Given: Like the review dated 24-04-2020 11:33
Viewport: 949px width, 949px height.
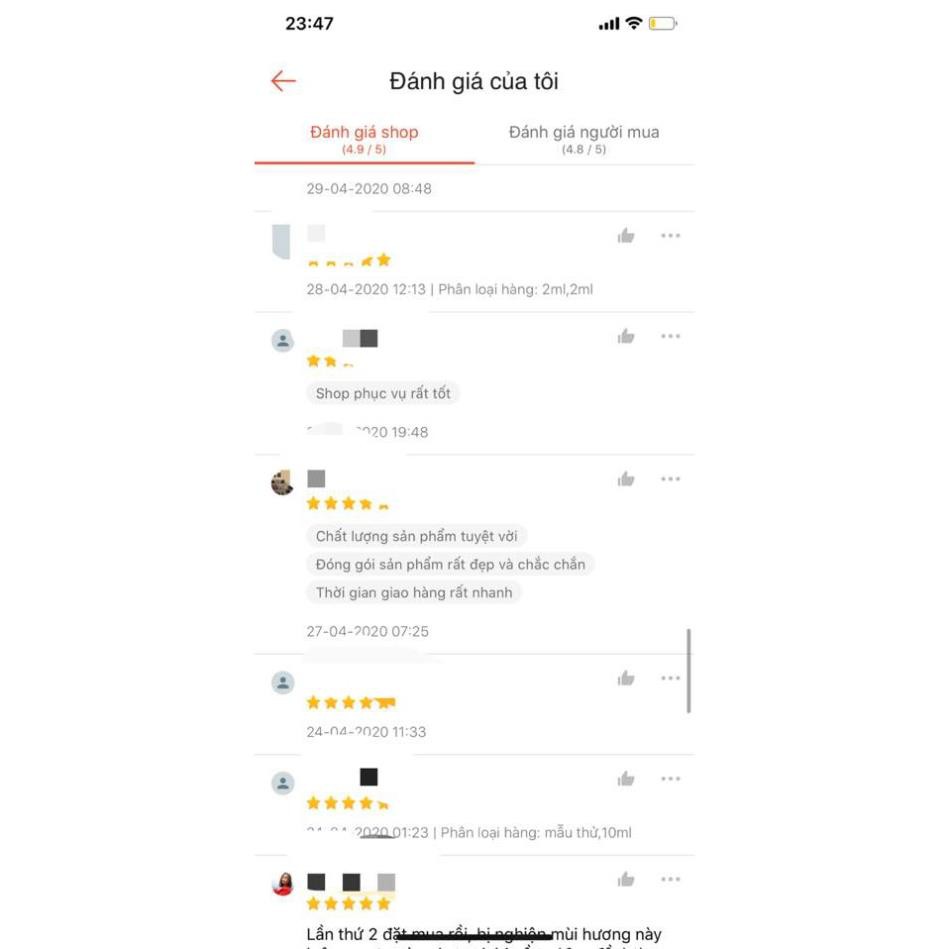Looking at the screenshot, I should pos(626,679).
